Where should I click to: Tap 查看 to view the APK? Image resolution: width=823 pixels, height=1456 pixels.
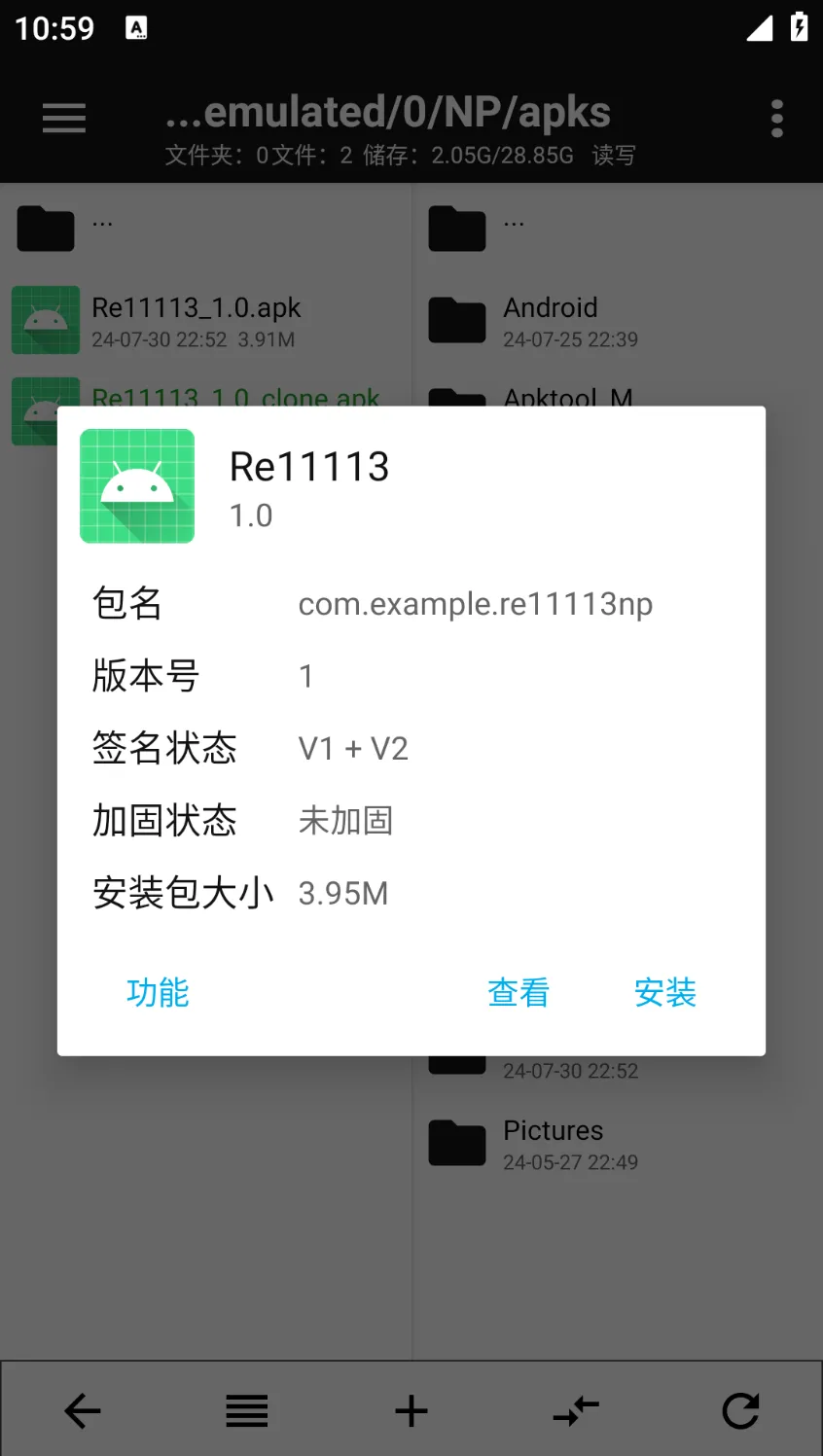point(518,992)
